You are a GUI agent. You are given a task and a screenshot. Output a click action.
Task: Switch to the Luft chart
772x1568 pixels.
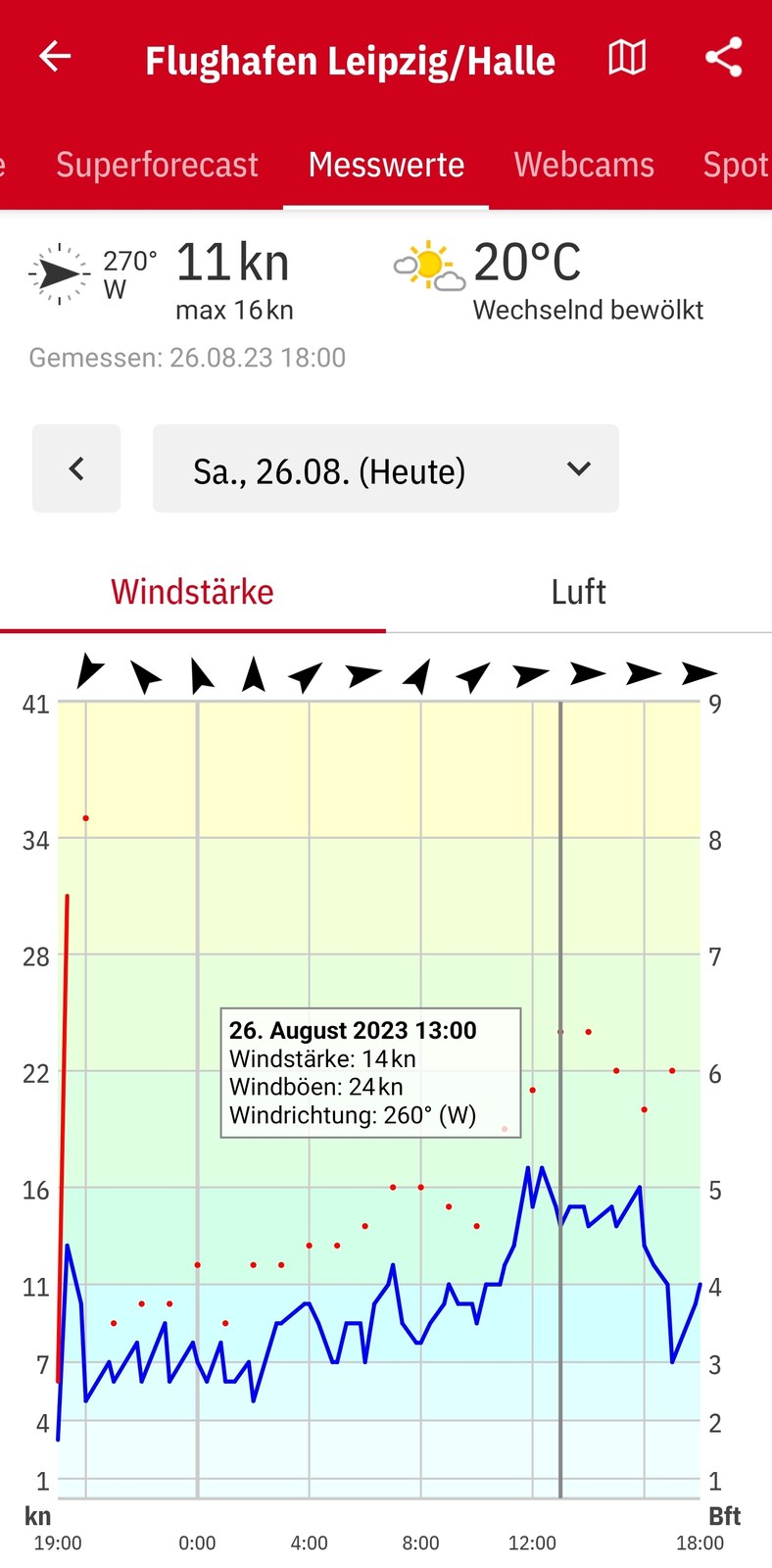(578, 592)
